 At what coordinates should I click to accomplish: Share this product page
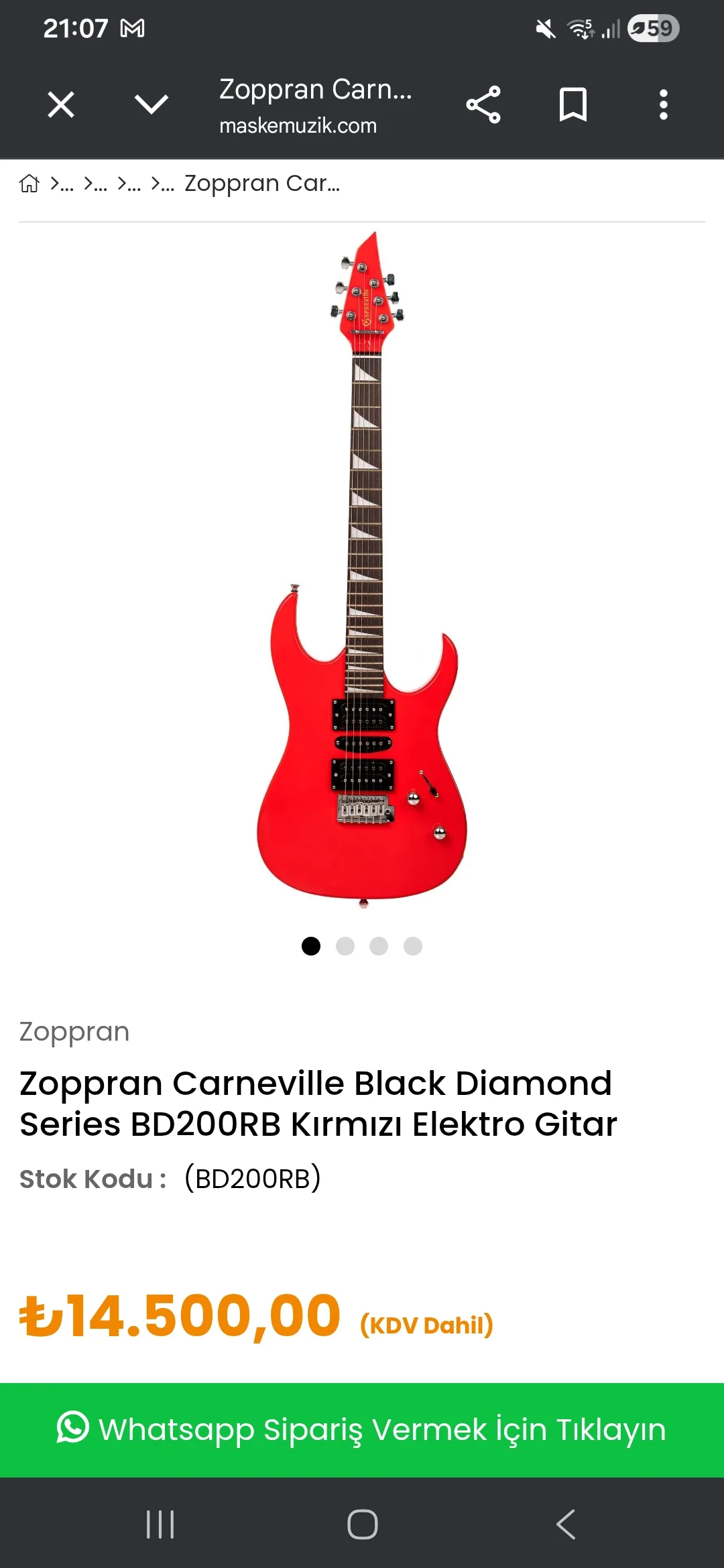coord(483,105)
